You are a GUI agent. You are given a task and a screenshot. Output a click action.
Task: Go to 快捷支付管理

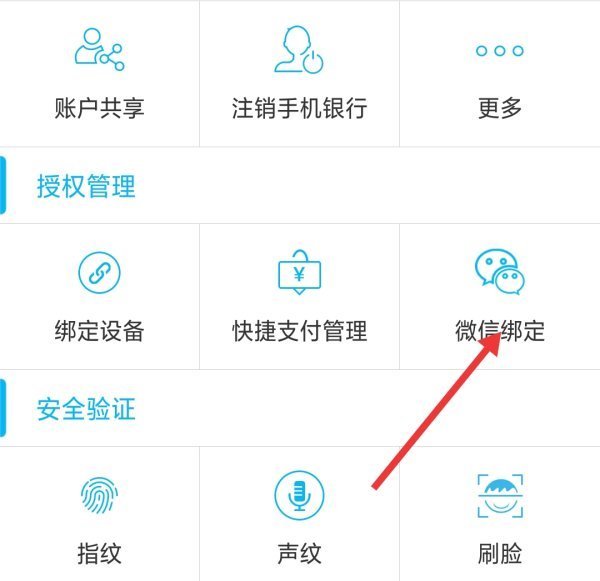coord(299,296)
